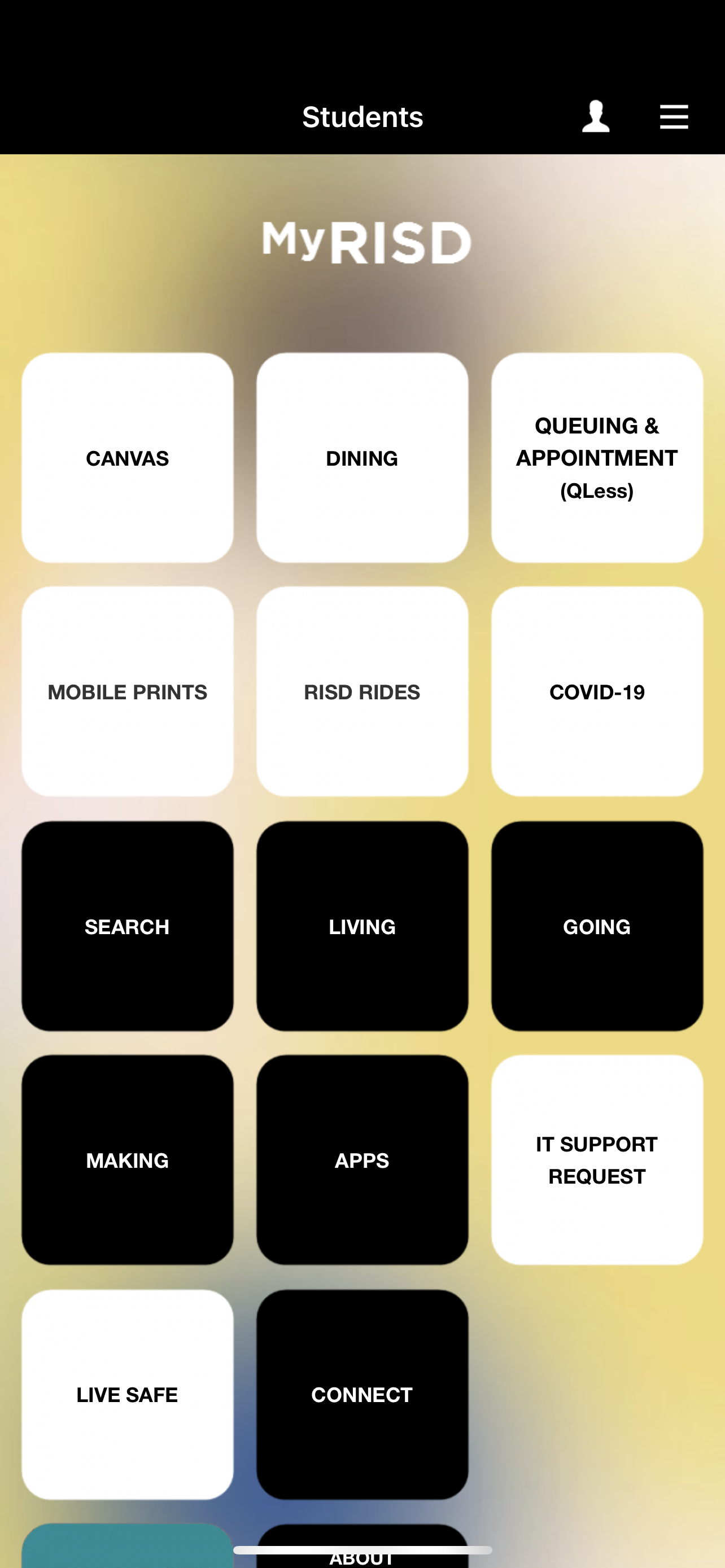
Task: Launch Live Safe
Action: tap(127, 1394)
